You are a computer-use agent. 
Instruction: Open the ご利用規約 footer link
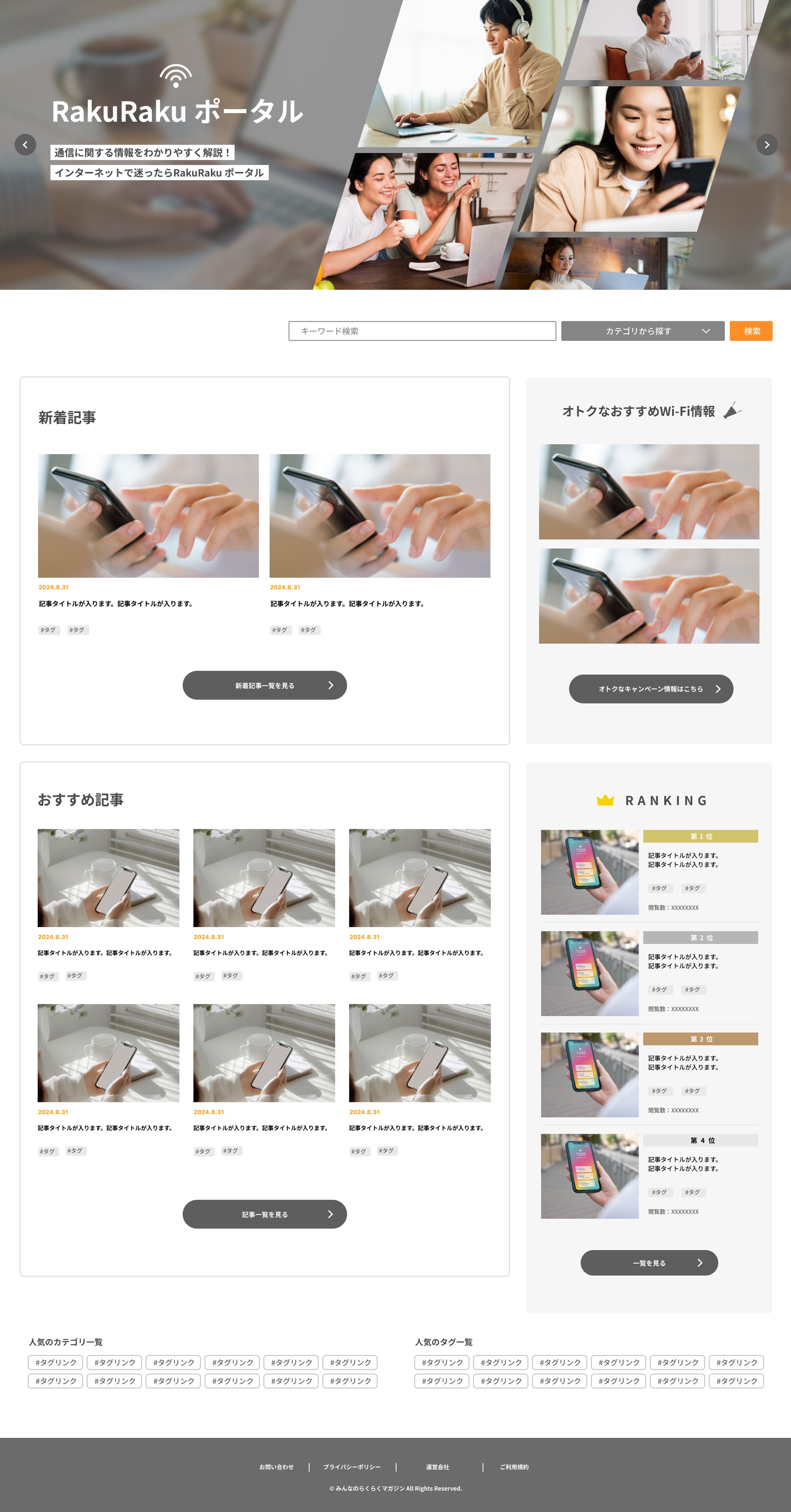point(514,1467)
